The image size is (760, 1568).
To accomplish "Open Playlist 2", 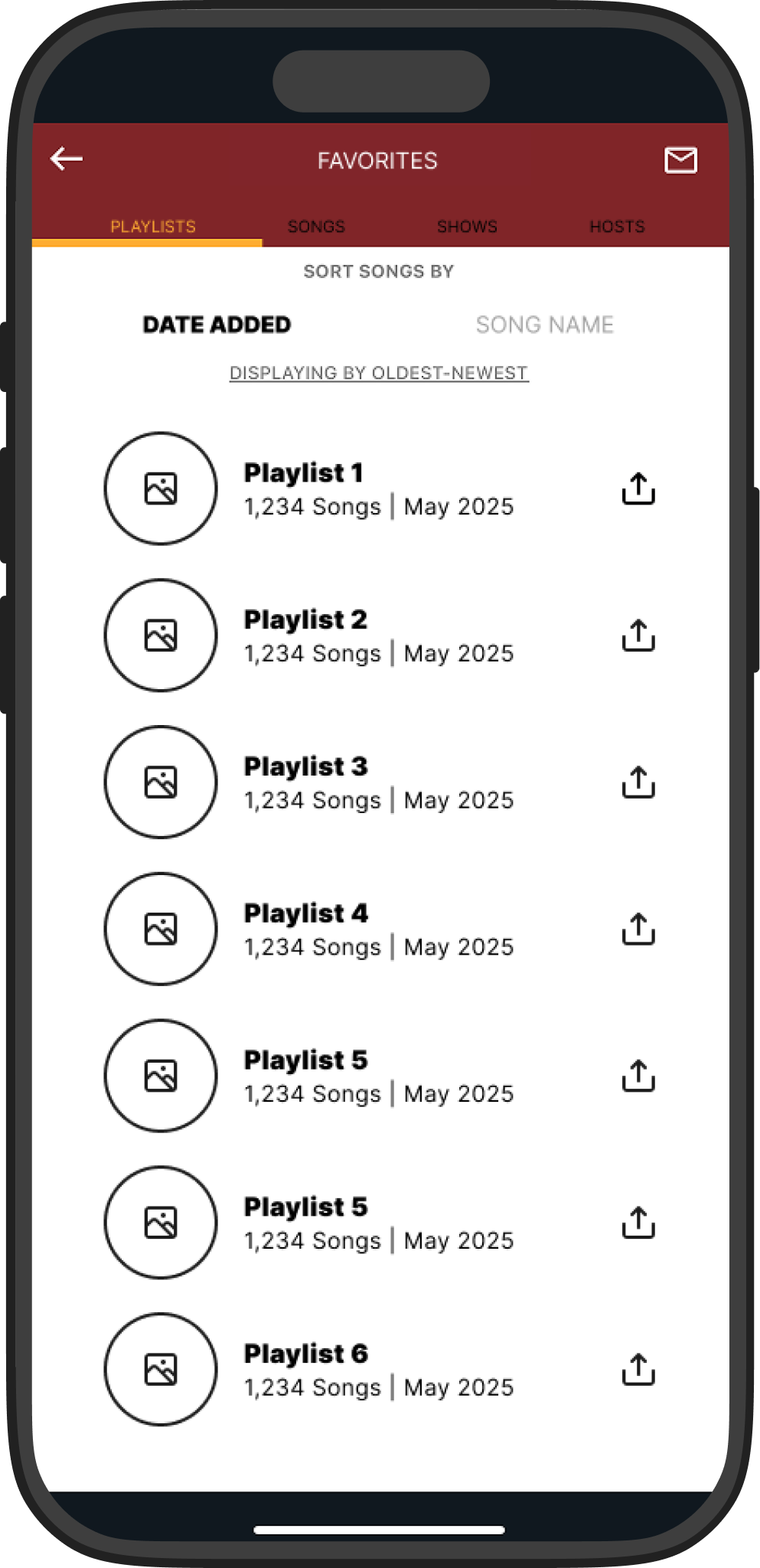I will point(305,620).
